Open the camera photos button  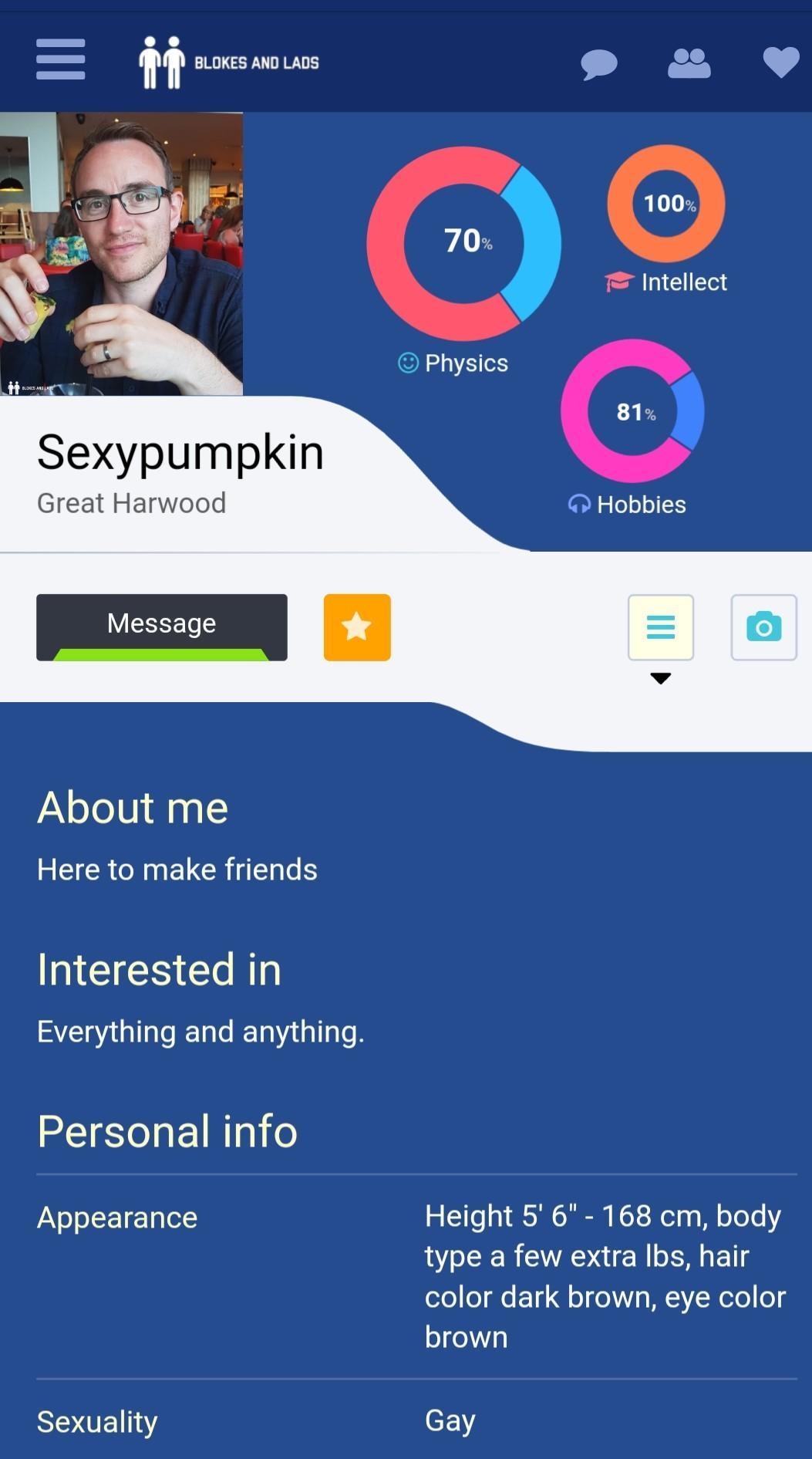click(x=763, y=627)
